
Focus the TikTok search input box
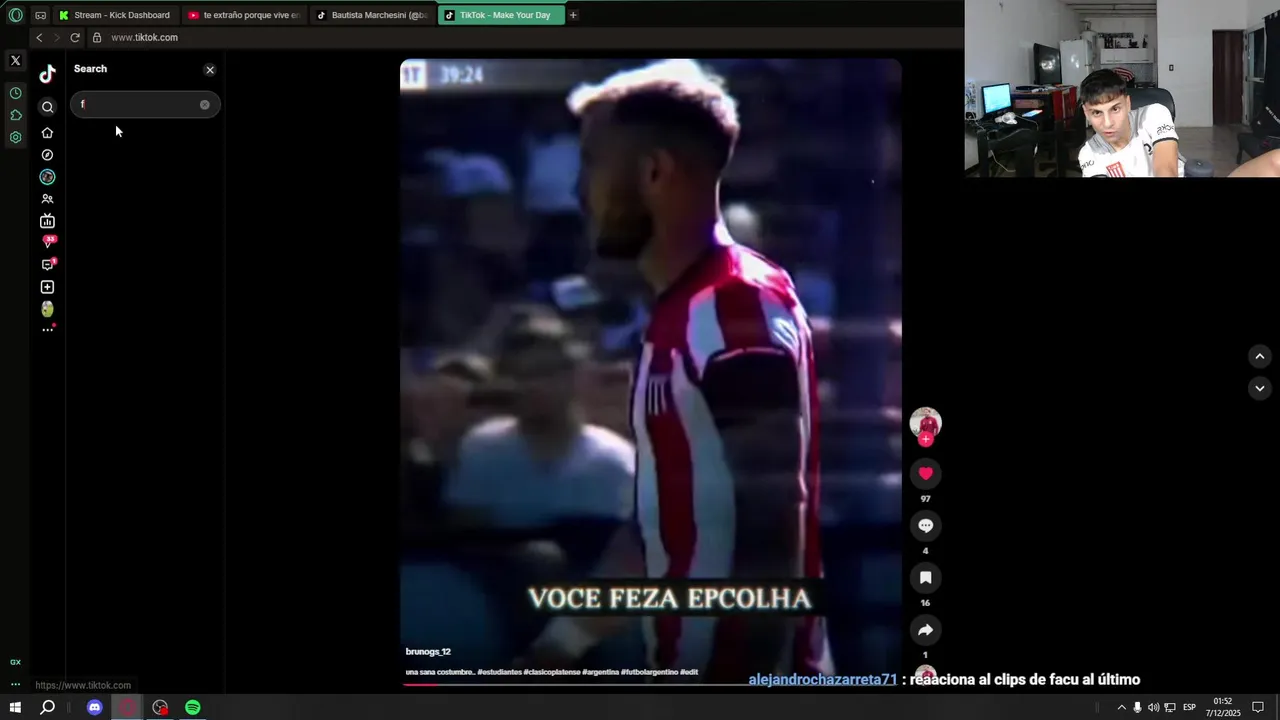click(138, 105)
